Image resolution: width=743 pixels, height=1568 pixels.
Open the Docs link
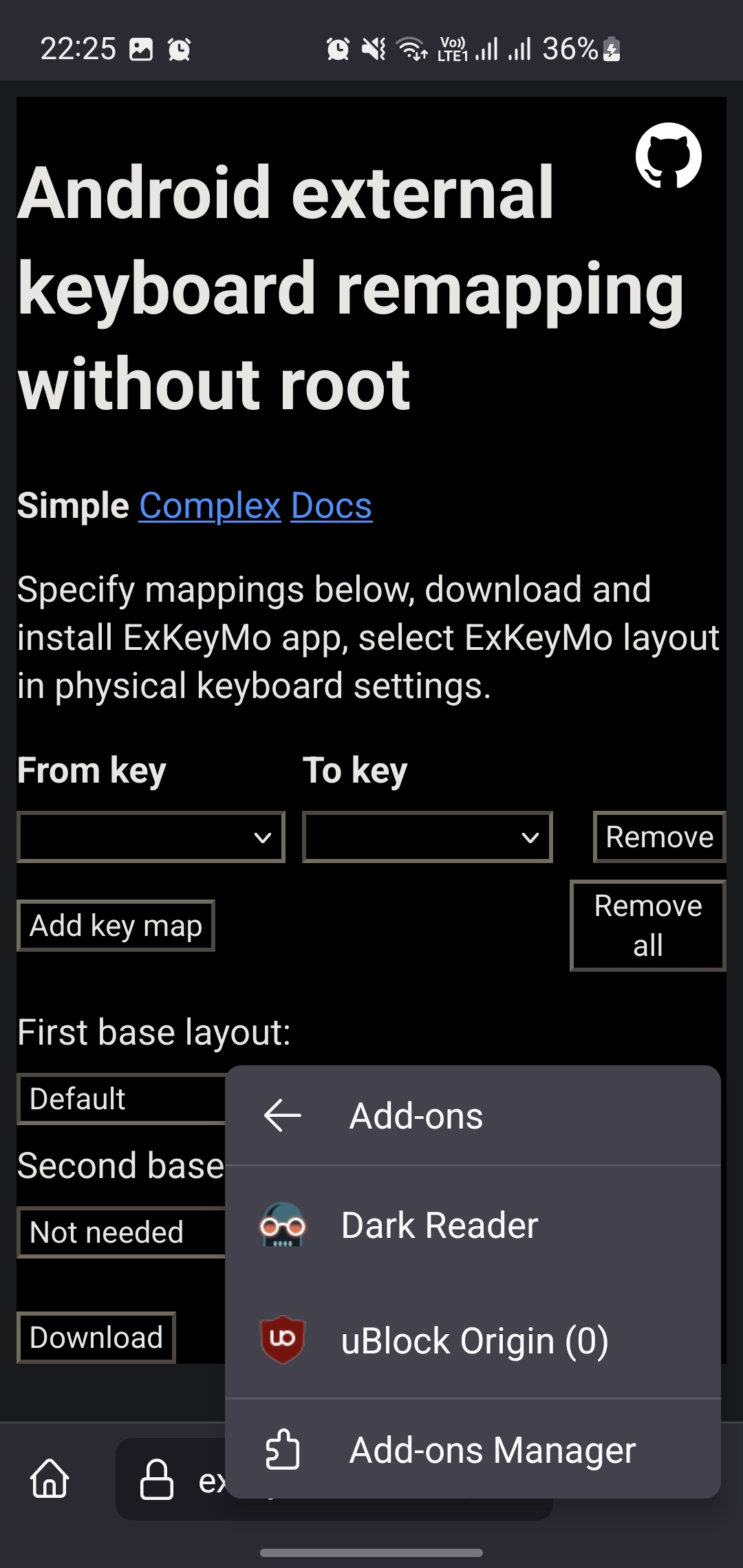tap(331, 506)
